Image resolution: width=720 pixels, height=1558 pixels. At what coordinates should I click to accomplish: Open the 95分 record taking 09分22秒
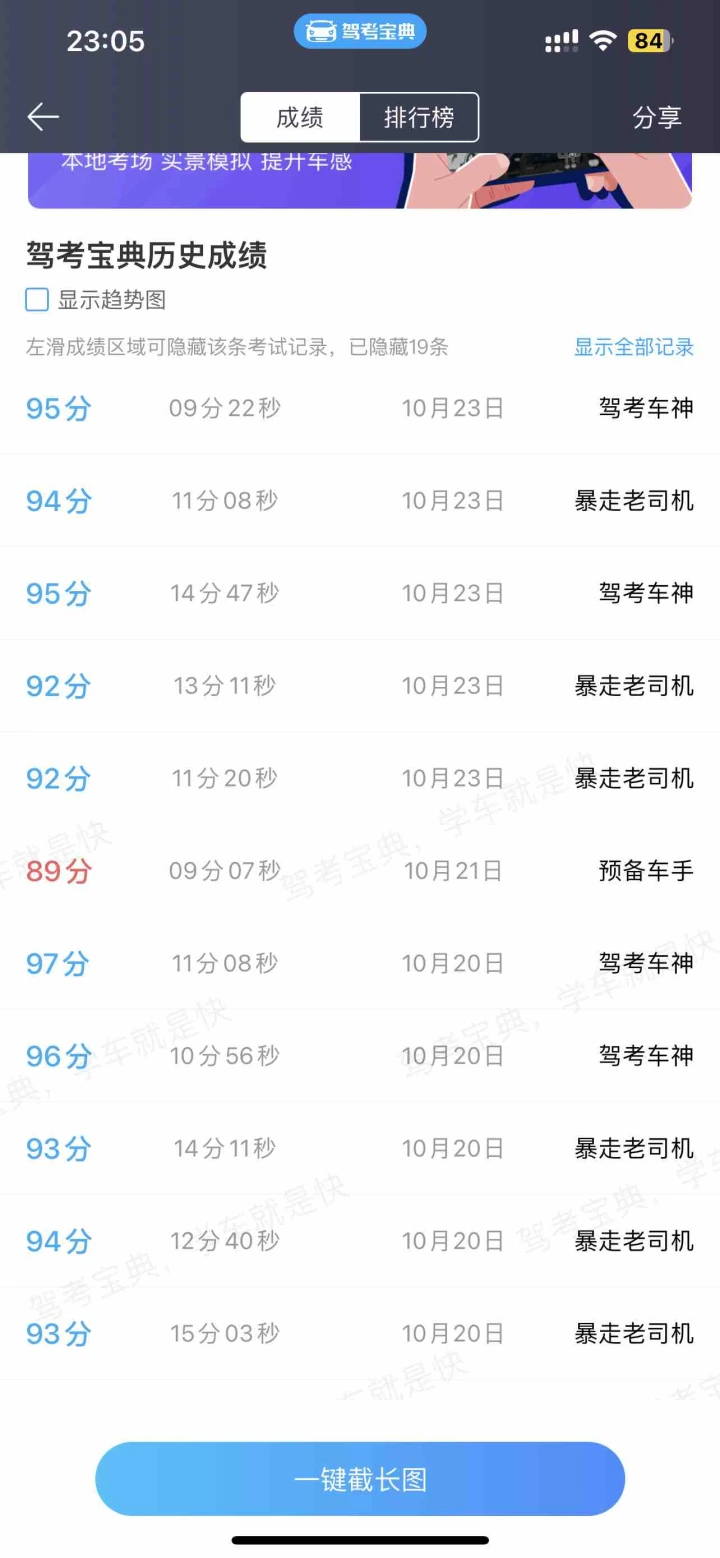pos(360,408)
